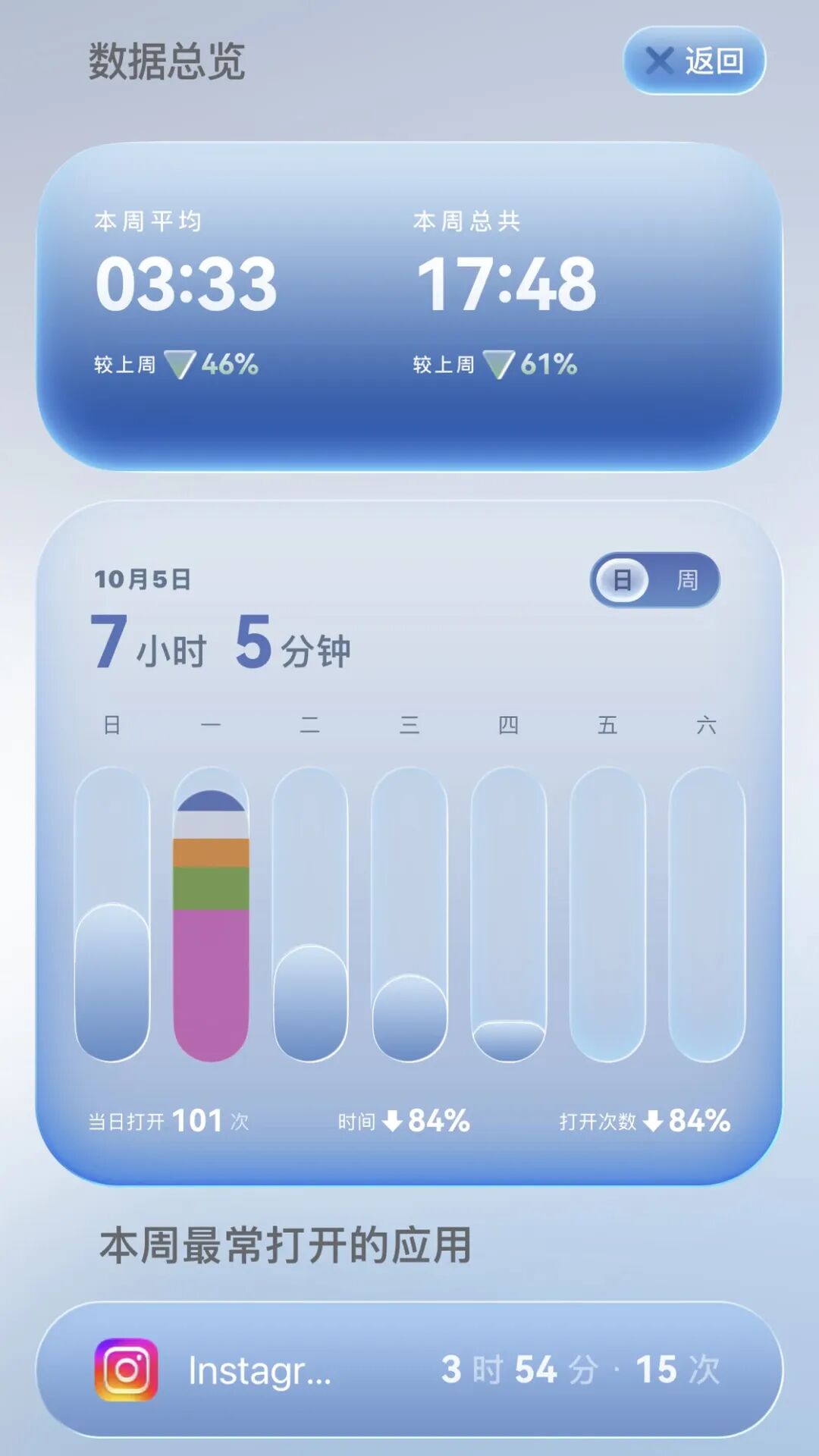Select the 日 (Sunday) usage bar
Viewport: 819px width, 1456px height.
coord(112,914)
